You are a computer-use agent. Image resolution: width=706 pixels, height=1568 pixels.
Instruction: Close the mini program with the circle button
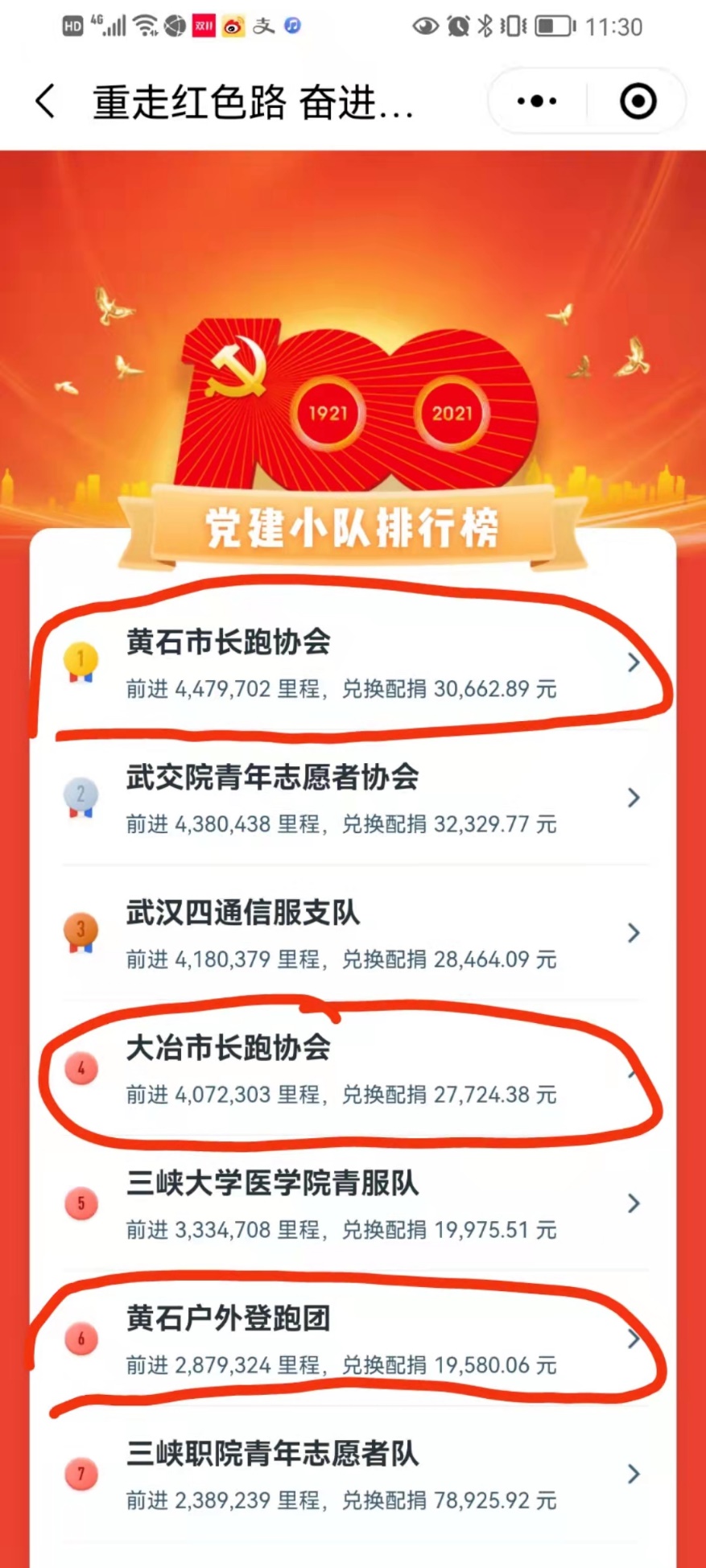(x=638, y=101)
